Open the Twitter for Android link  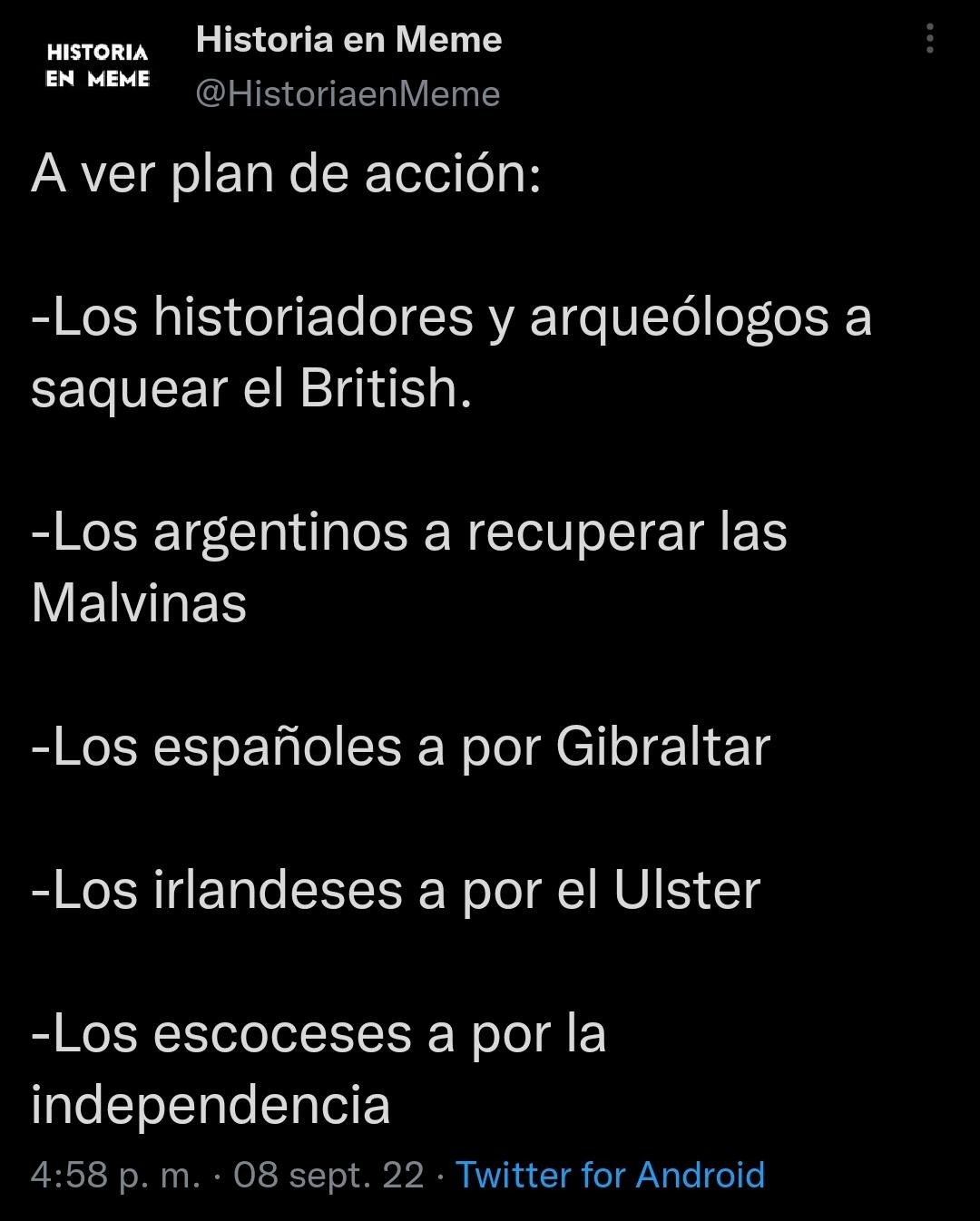[x=610, y=1175]
